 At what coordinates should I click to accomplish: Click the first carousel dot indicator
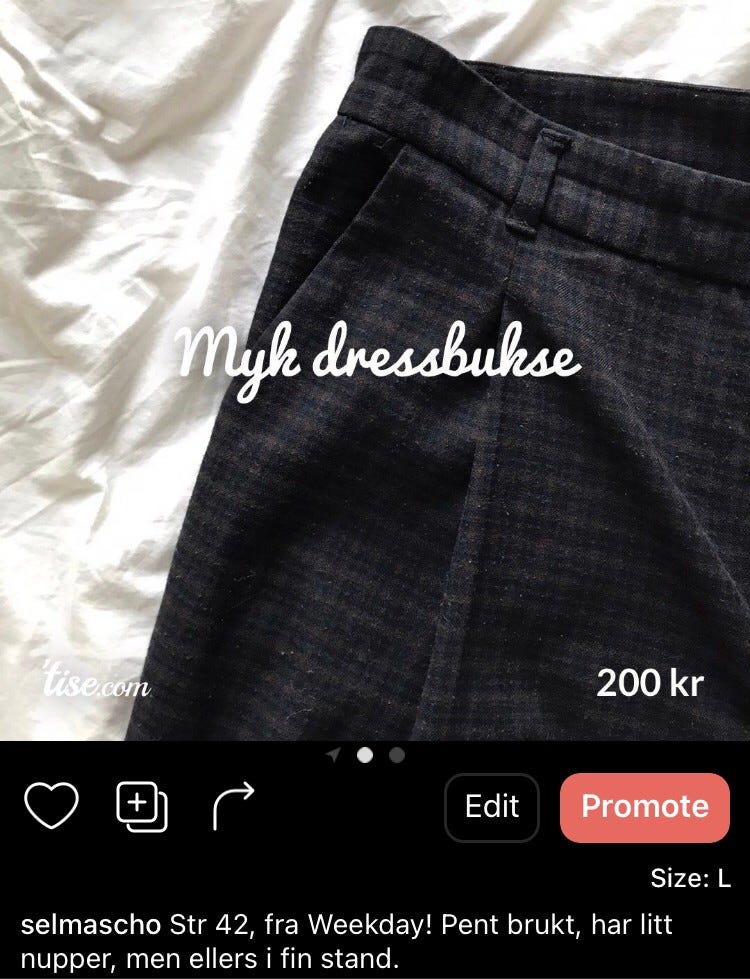click(364, 755)
